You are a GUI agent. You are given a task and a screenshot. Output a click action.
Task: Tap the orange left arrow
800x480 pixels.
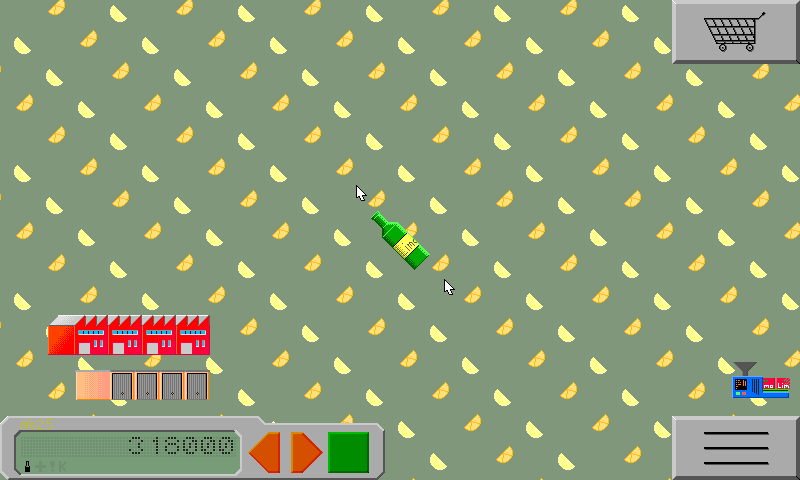pyautogui.click(x=264, y=452)
